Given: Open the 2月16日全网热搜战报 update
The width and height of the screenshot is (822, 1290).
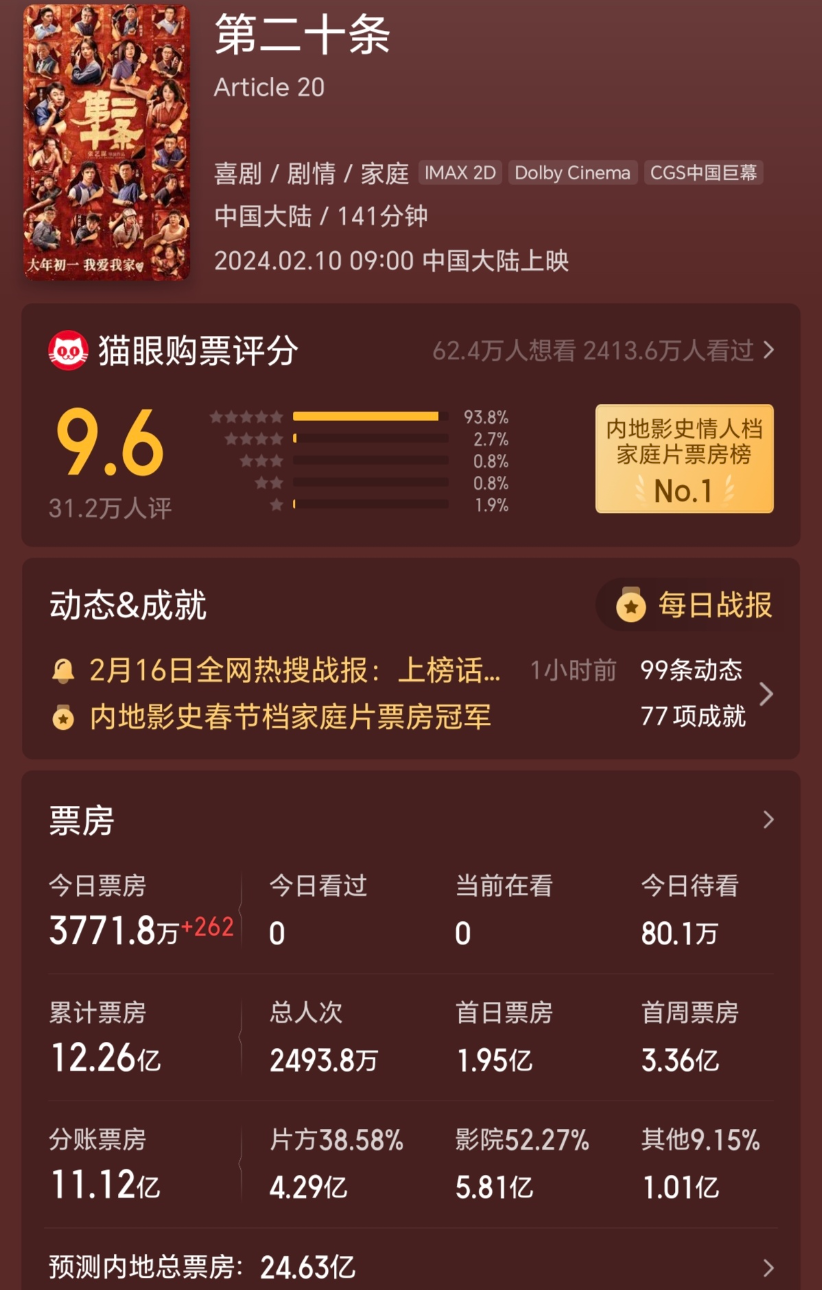Looking at the screenshot, I should click(295, 670).
